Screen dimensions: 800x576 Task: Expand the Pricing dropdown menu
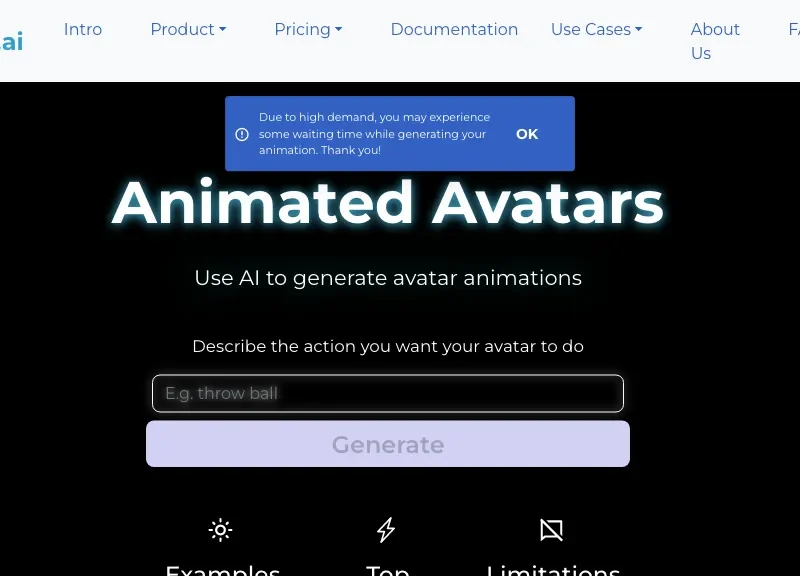(x=308, y=30)
